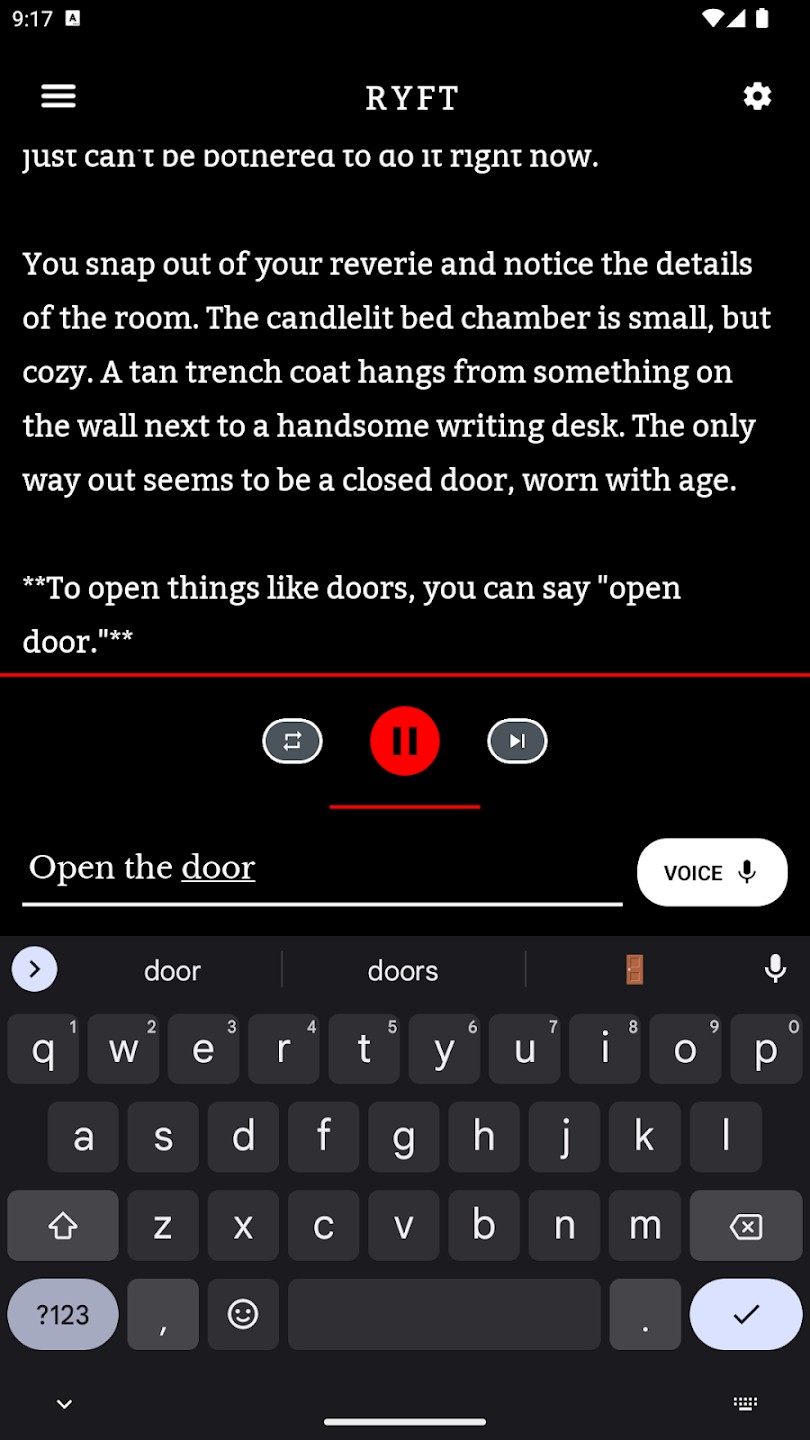Pause the narration

point(405,741)
